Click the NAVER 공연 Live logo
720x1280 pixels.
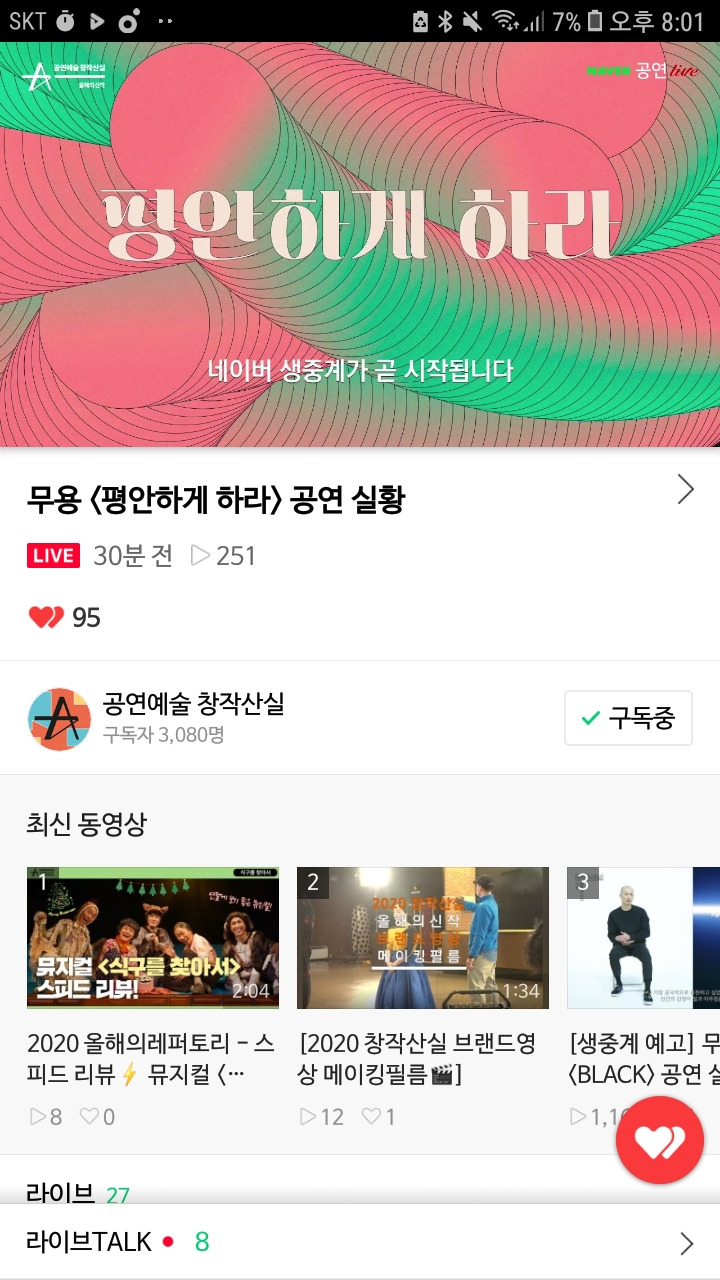tap(640, 72)
